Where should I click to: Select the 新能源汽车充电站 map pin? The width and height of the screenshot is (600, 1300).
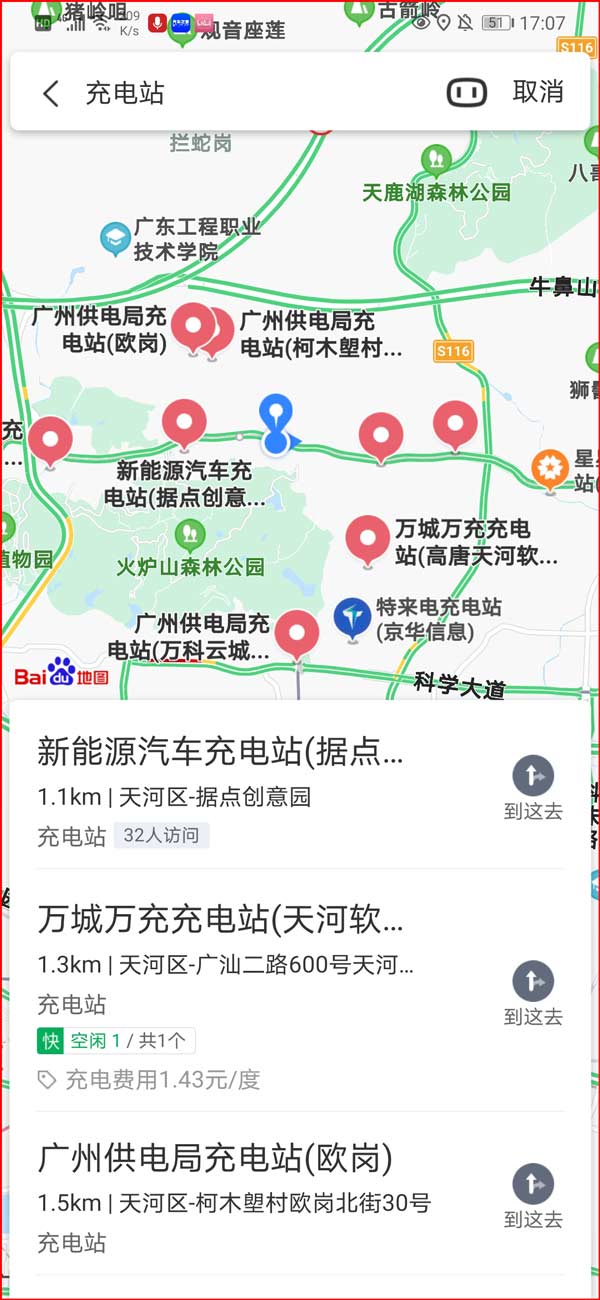tap(184, 422)
